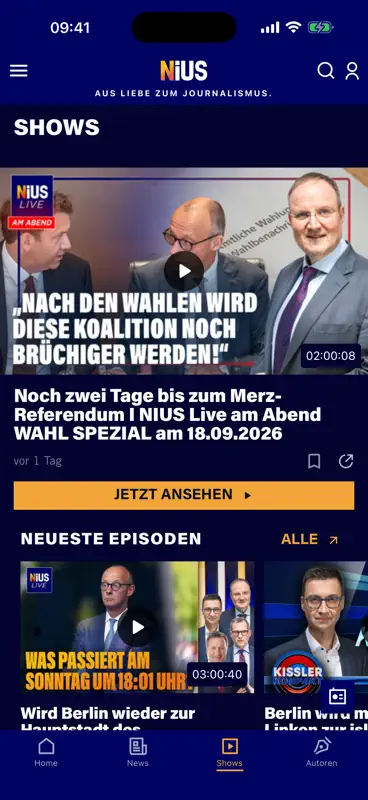The width and height of the screenshot is (368, 800).
Task: Tap the Jetzt Ansehen button
Action: point(184,495)
